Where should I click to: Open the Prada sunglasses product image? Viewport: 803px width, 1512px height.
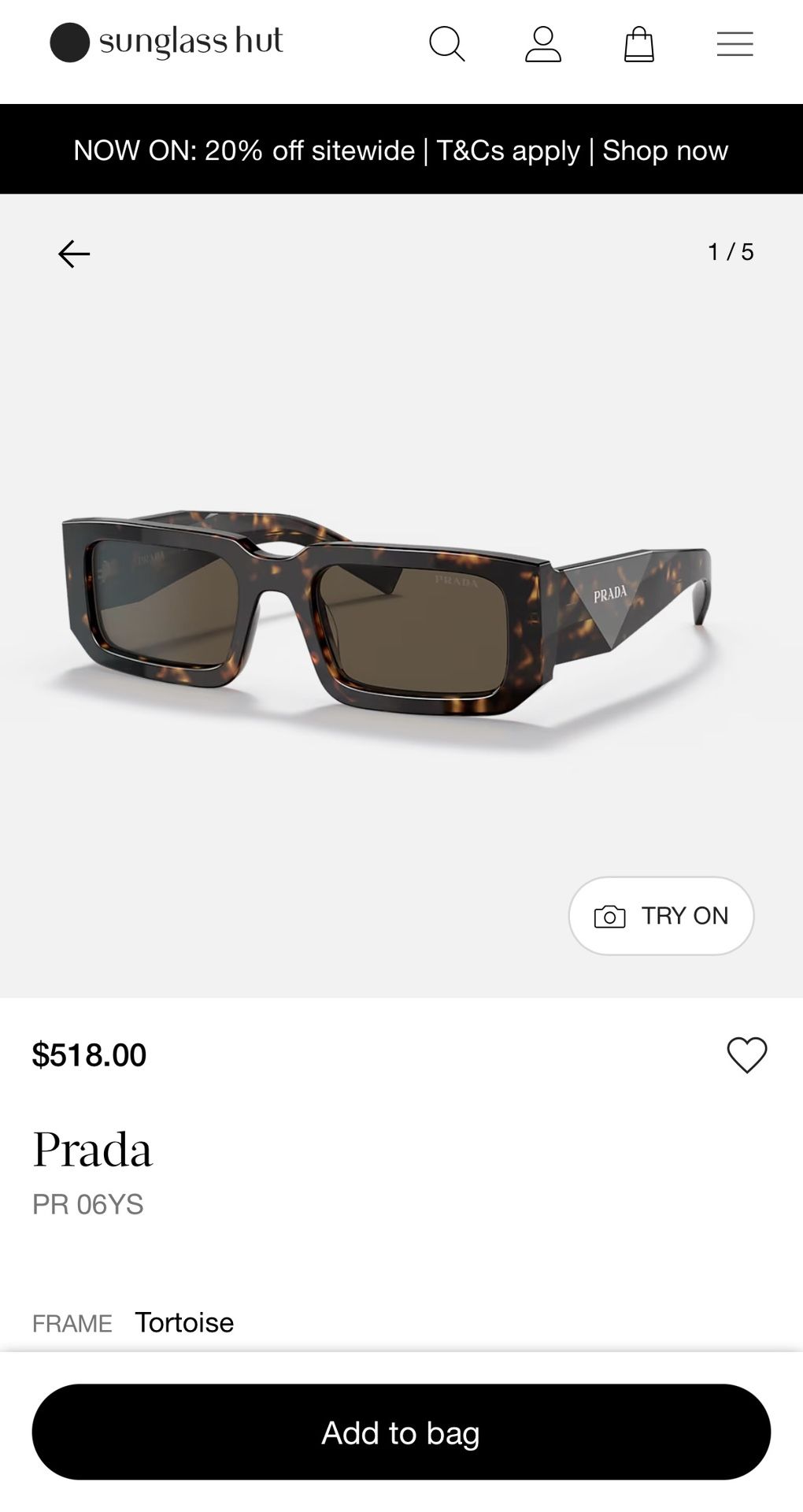(x=386, y=614)
